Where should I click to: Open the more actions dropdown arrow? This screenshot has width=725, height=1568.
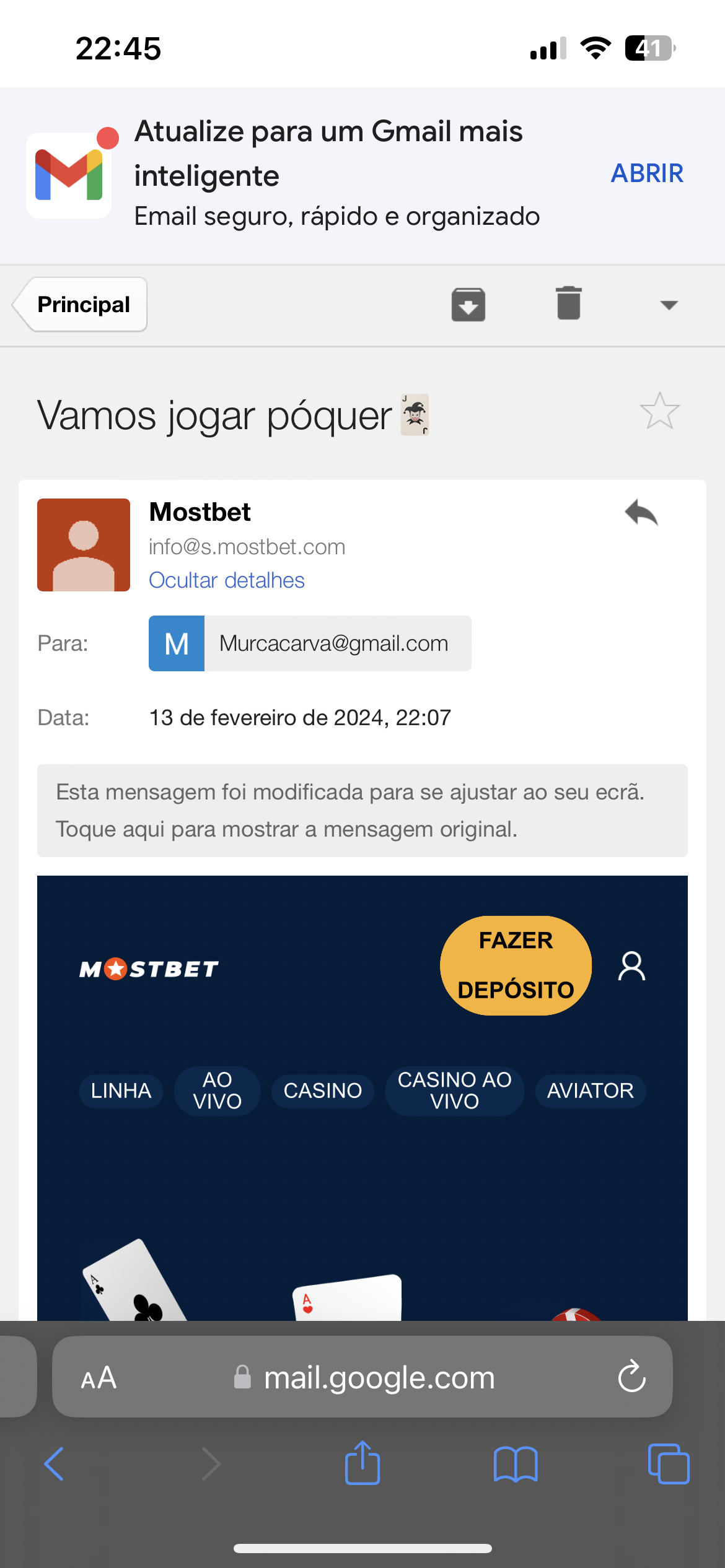coord(669,305)
